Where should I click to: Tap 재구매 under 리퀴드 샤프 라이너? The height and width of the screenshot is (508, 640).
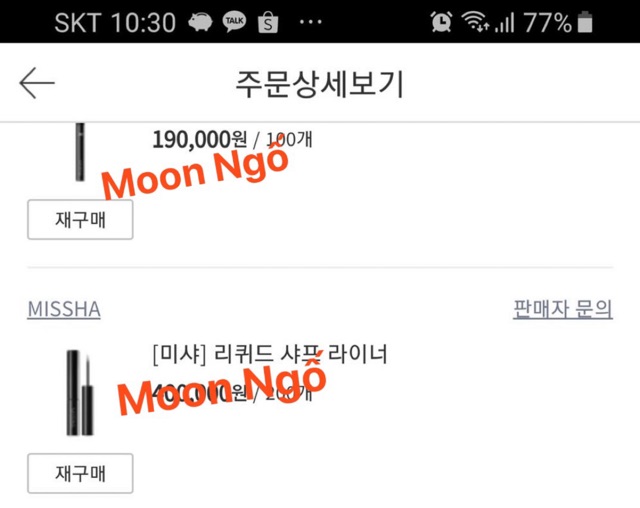coord(80,473)
